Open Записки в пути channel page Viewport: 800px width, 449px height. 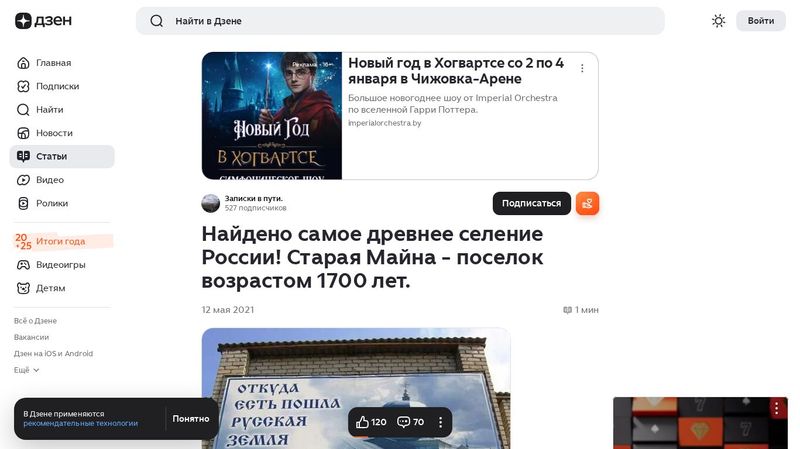click(x=253, y=198)
